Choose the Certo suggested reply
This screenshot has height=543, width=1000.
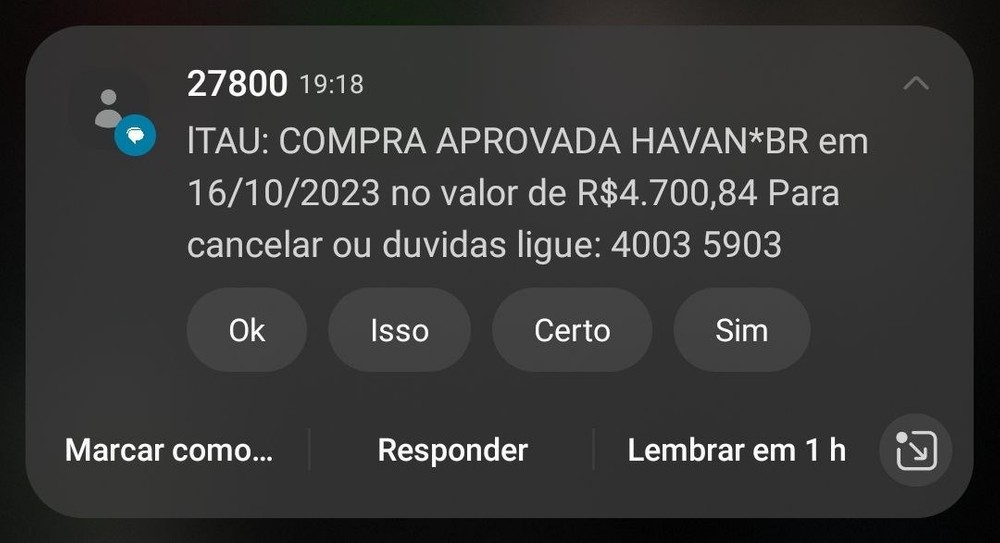click(x=572, y=330)
